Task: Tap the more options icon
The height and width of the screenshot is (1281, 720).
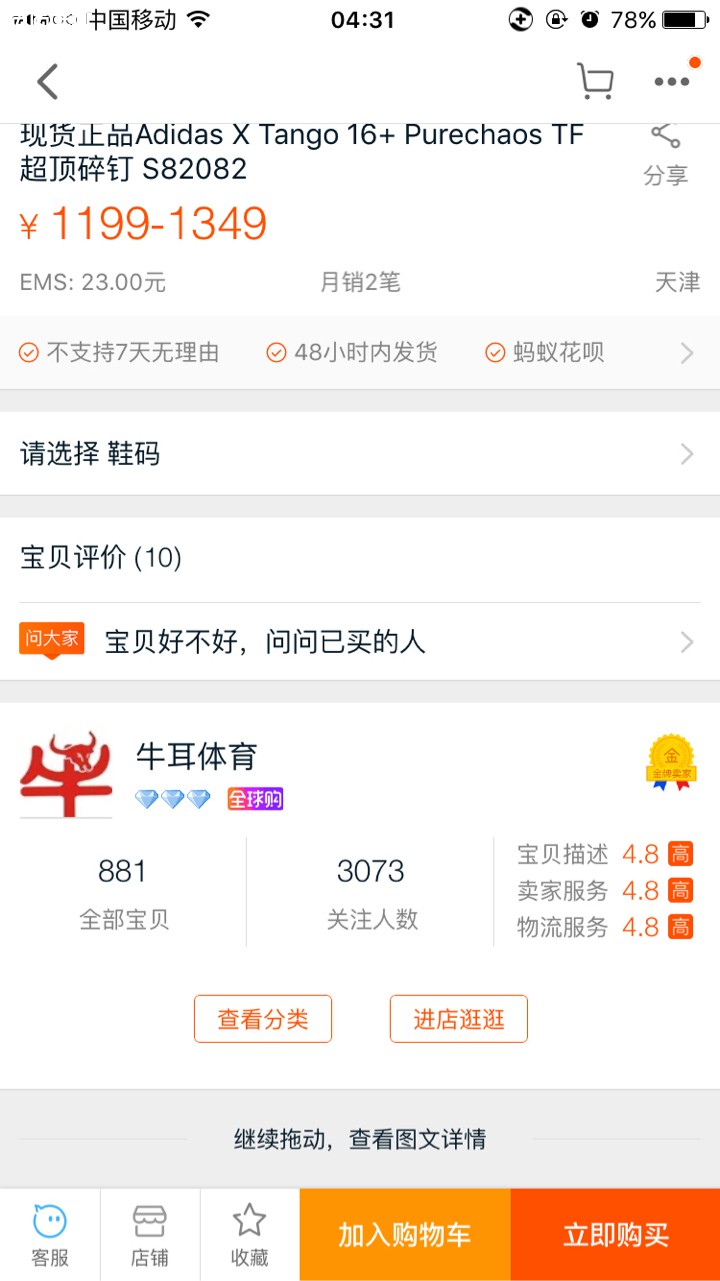Action: (672, 82)
